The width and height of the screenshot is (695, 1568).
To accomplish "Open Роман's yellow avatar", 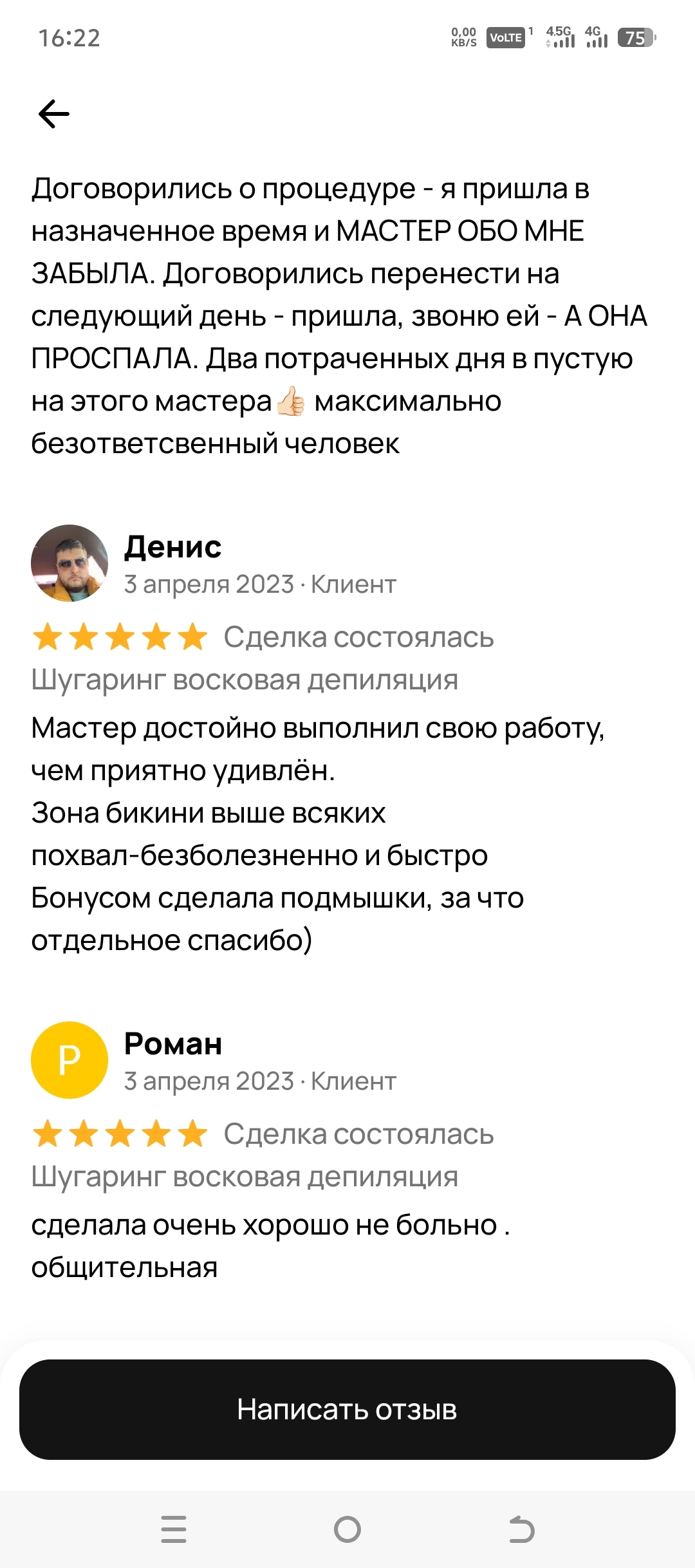I will click(x=69, y=1060).
